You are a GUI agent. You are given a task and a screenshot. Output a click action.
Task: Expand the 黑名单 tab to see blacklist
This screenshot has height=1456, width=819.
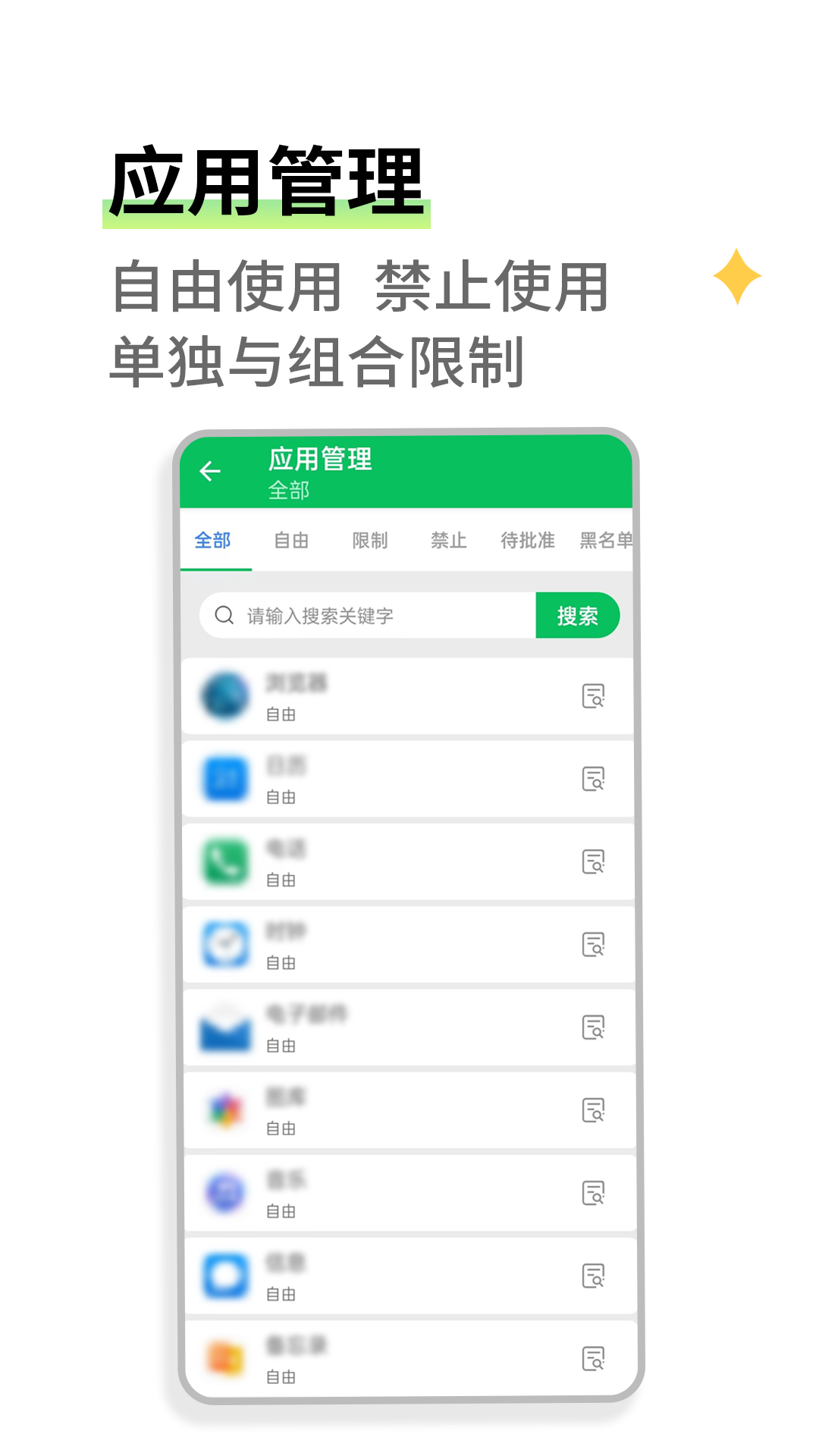607,541
